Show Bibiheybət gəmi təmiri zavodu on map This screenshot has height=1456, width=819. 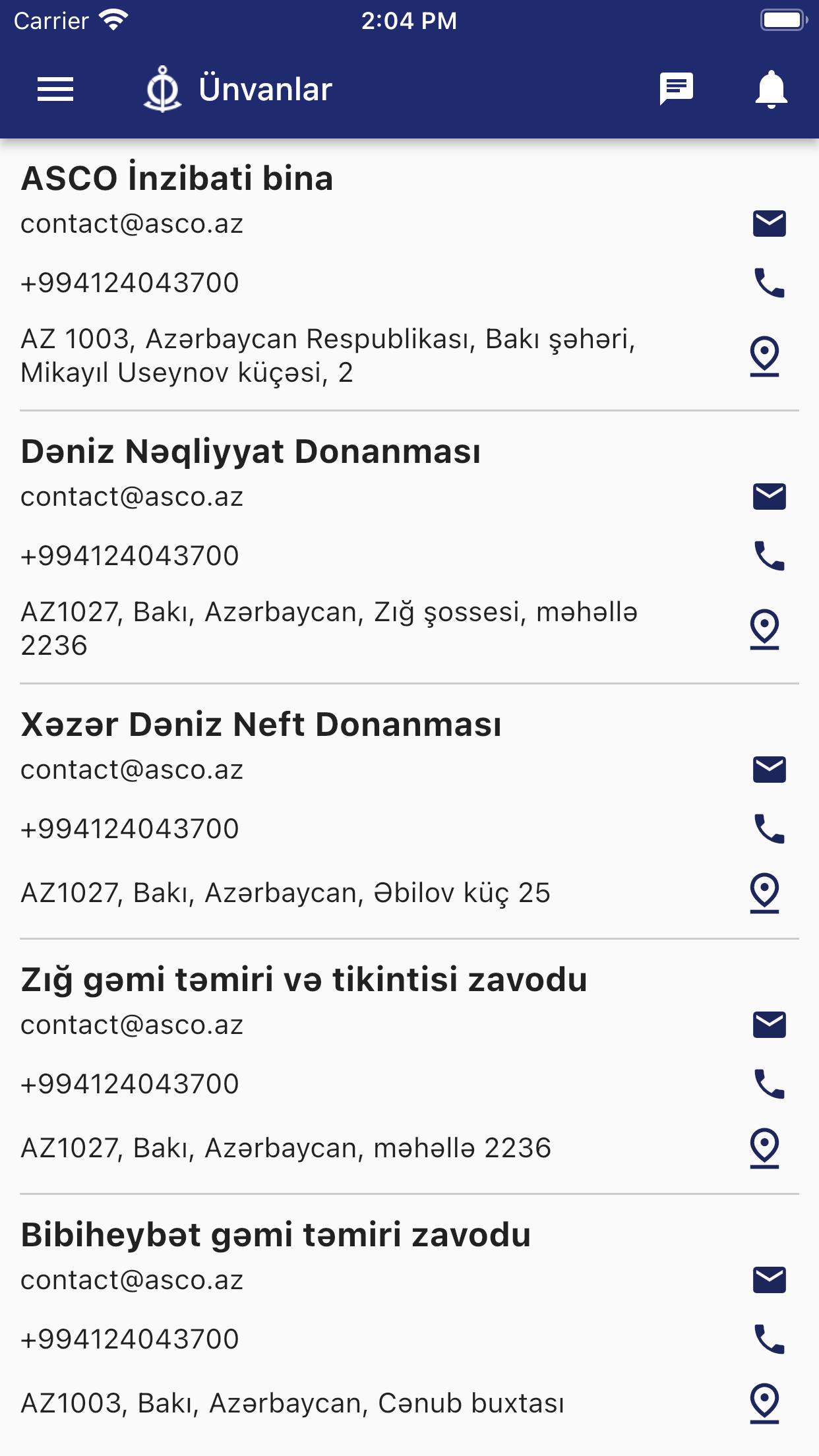(x=765, y=1403)
